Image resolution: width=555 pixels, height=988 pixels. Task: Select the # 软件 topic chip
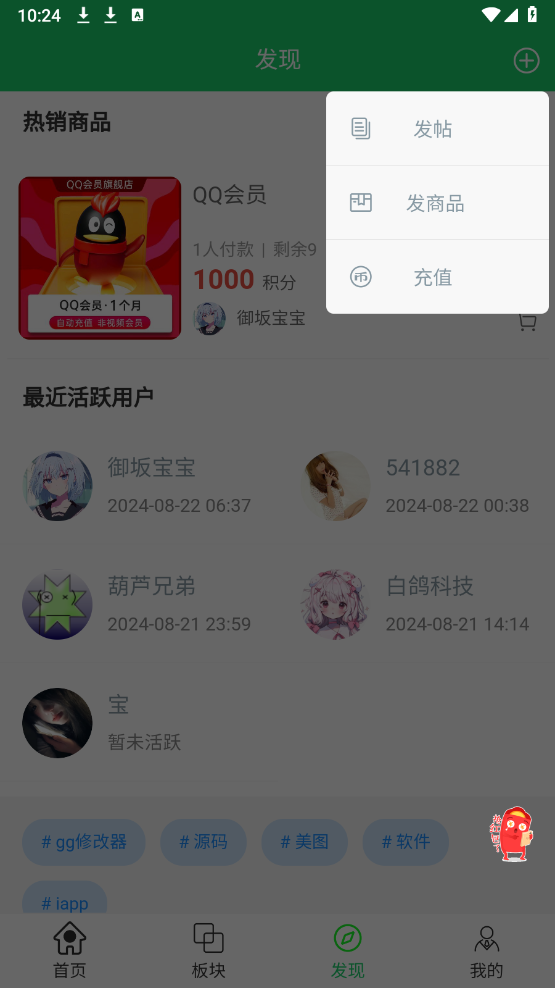click(406, 842)
